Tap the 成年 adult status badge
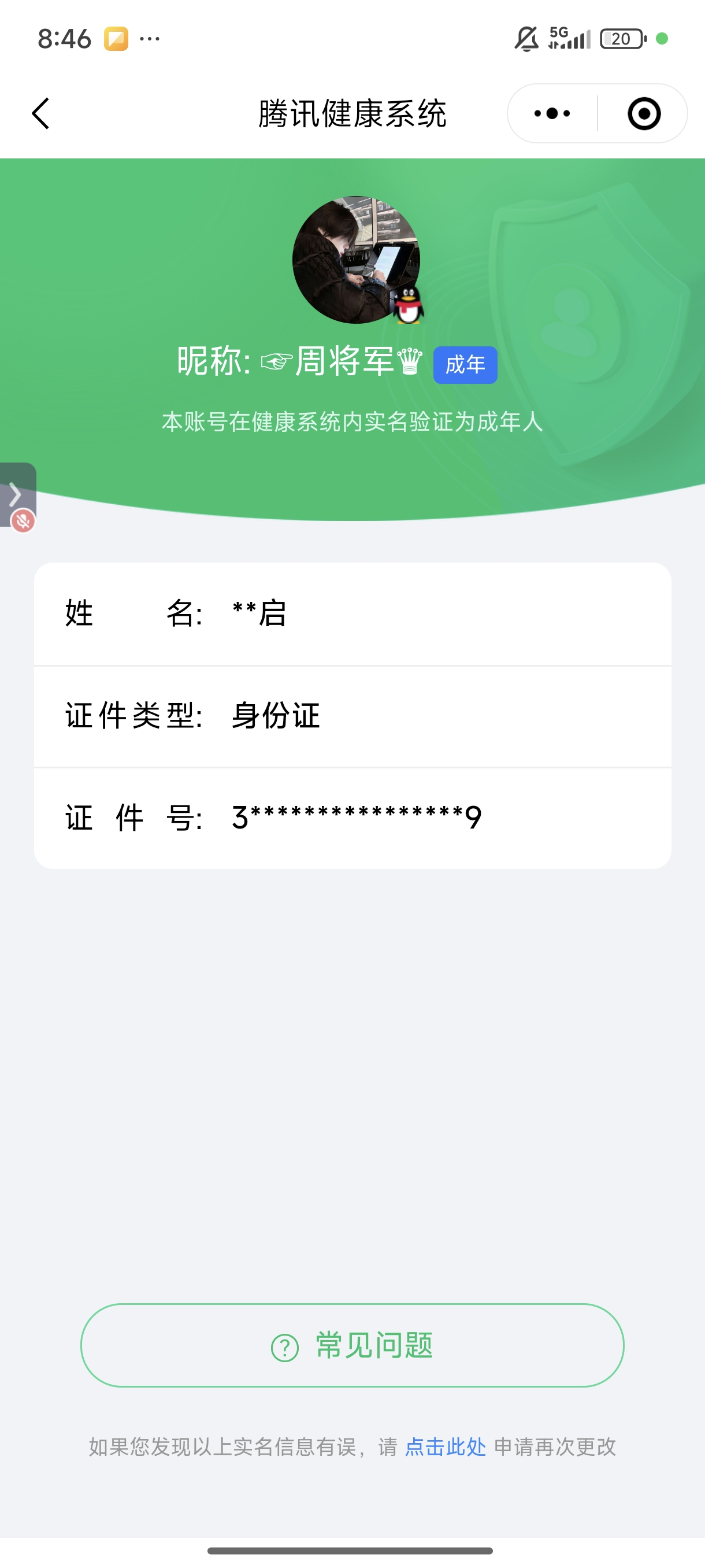Viewport: 705px width, 1568px height. 465,365
